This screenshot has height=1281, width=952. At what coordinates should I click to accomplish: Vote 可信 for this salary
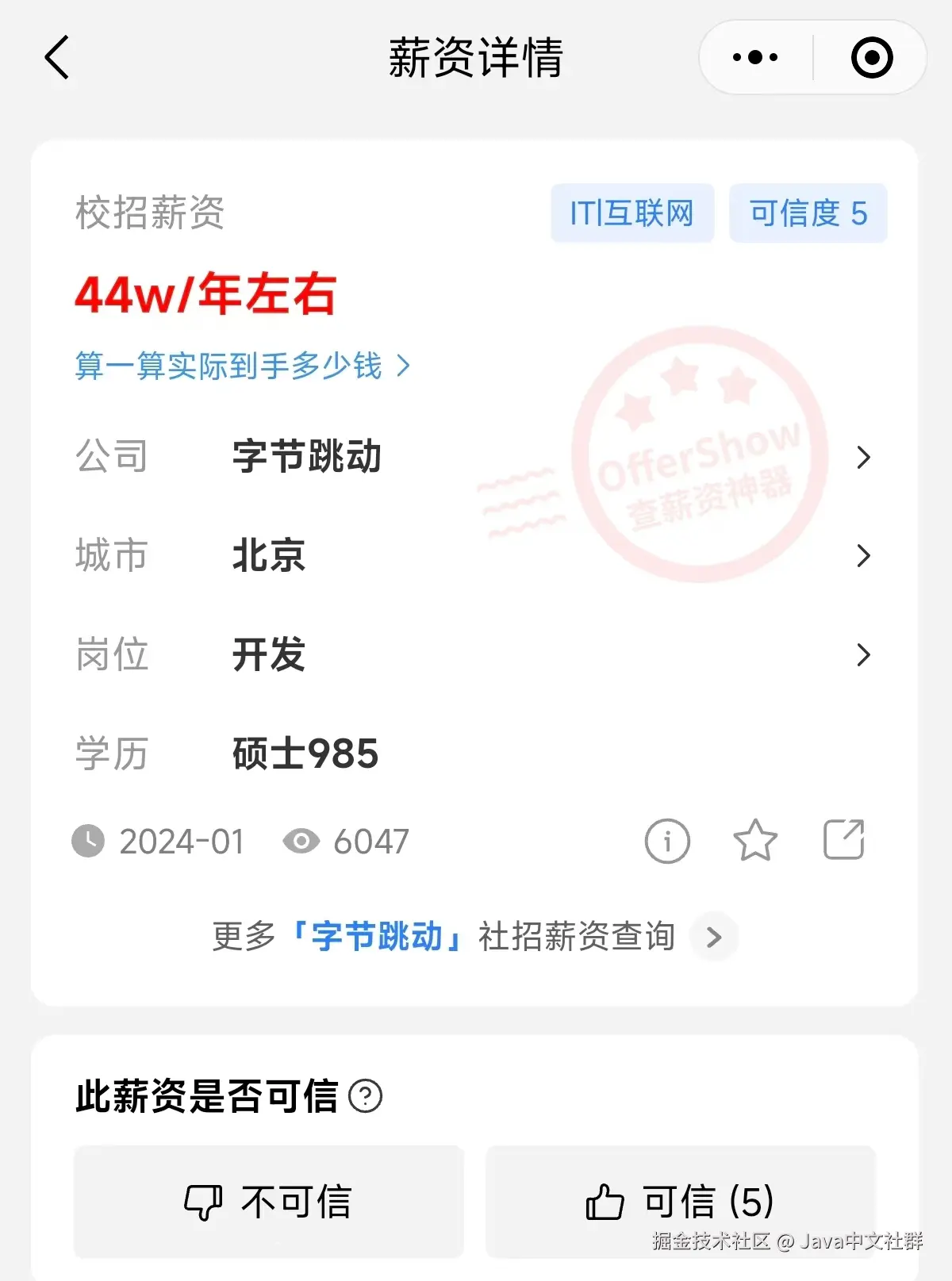[x=680, y=1201]
